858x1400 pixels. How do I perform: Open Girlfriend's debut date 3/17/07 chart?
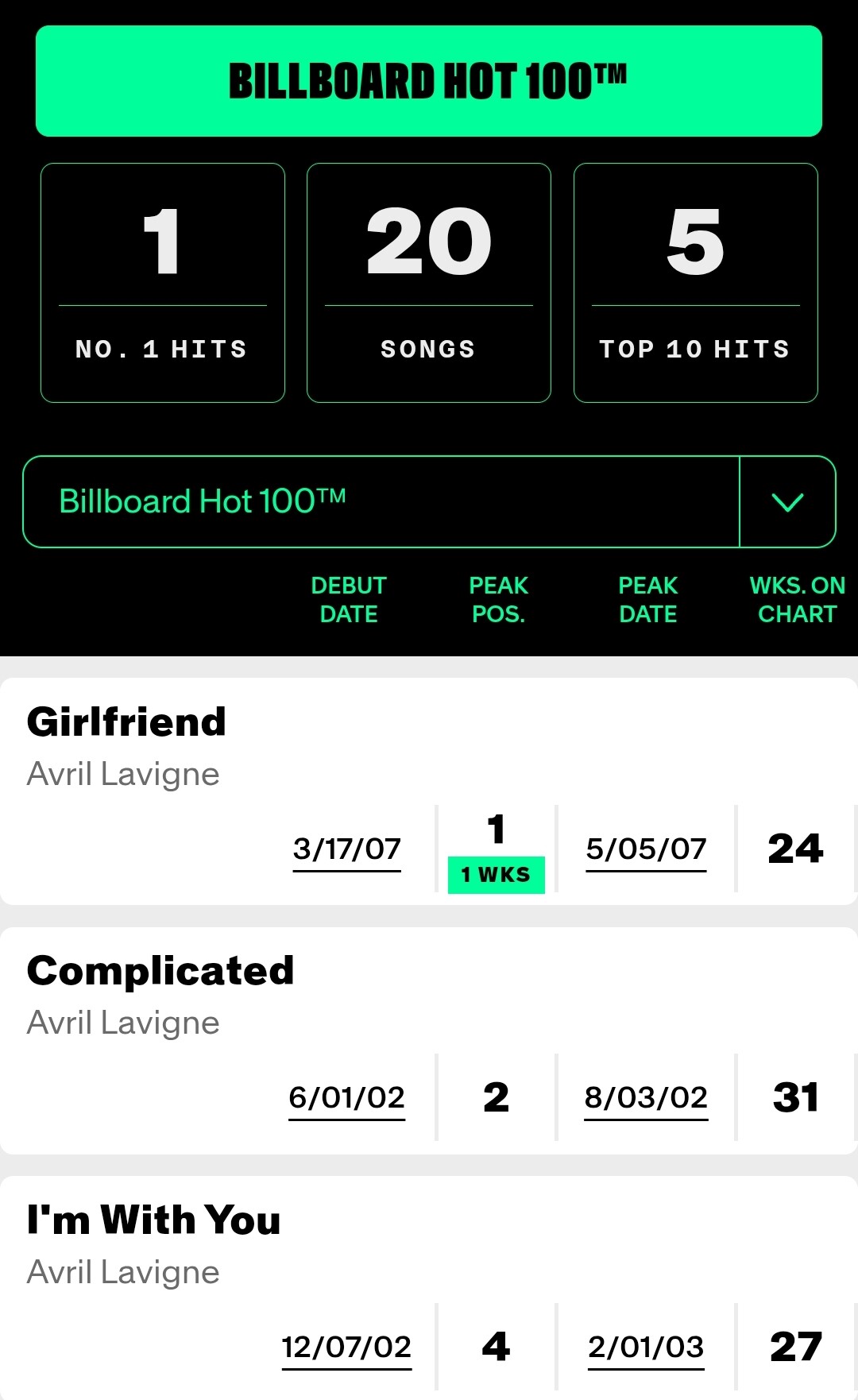point(346,849)
